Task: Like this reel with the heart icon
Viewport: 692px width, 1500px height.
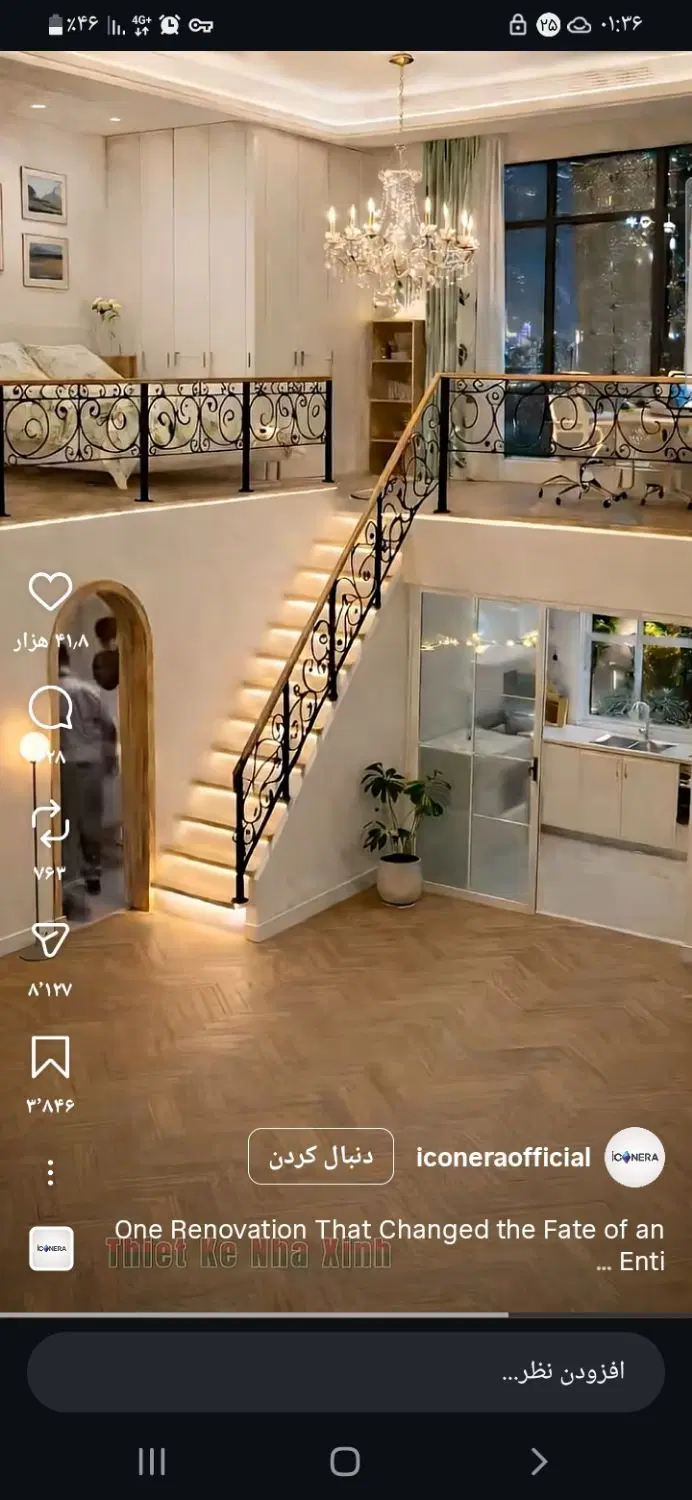Action: tap(50, 592)
